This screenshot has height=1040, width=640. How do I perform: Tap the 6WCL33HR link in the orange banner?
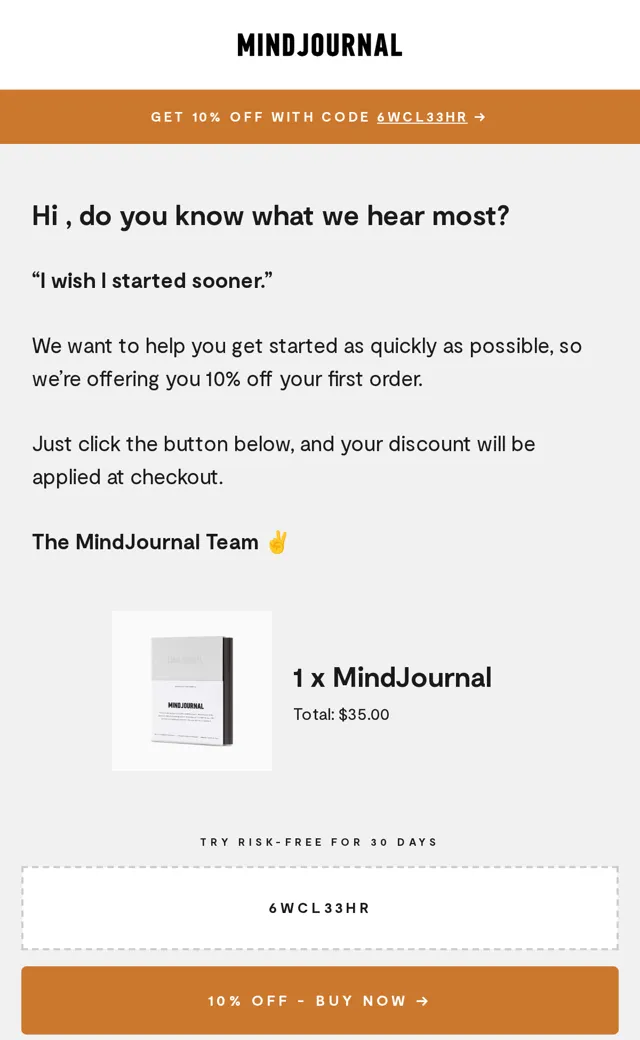[x=422, y=117]
